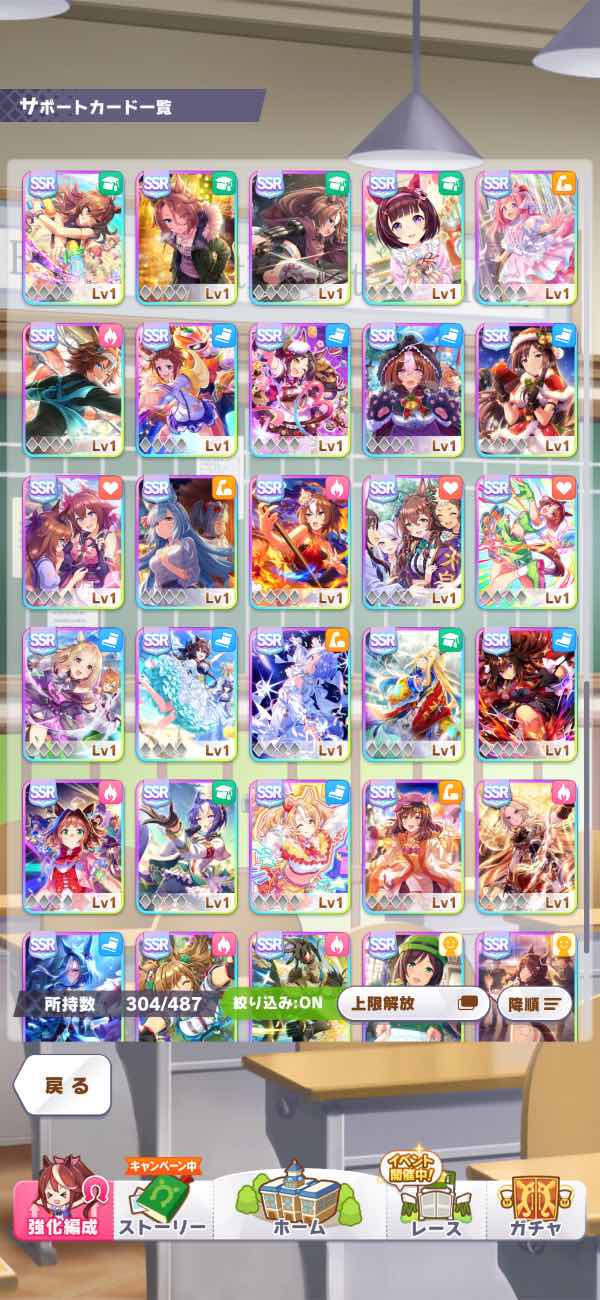Screen dimensions: 600x1300
Task: Open the 上限解放 filter button
Action: click(413, 1003)
